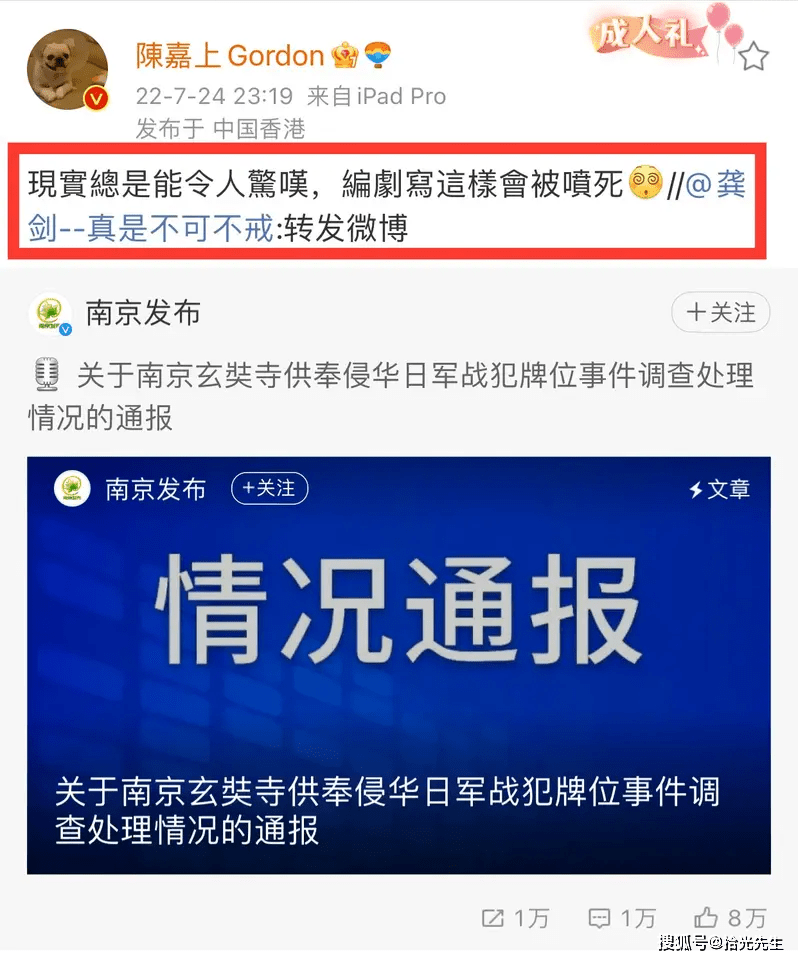This screenshot has height=960, width=798.
Task: Tap the username 陳嘉上 Gordon
Action: click(229, 55)
